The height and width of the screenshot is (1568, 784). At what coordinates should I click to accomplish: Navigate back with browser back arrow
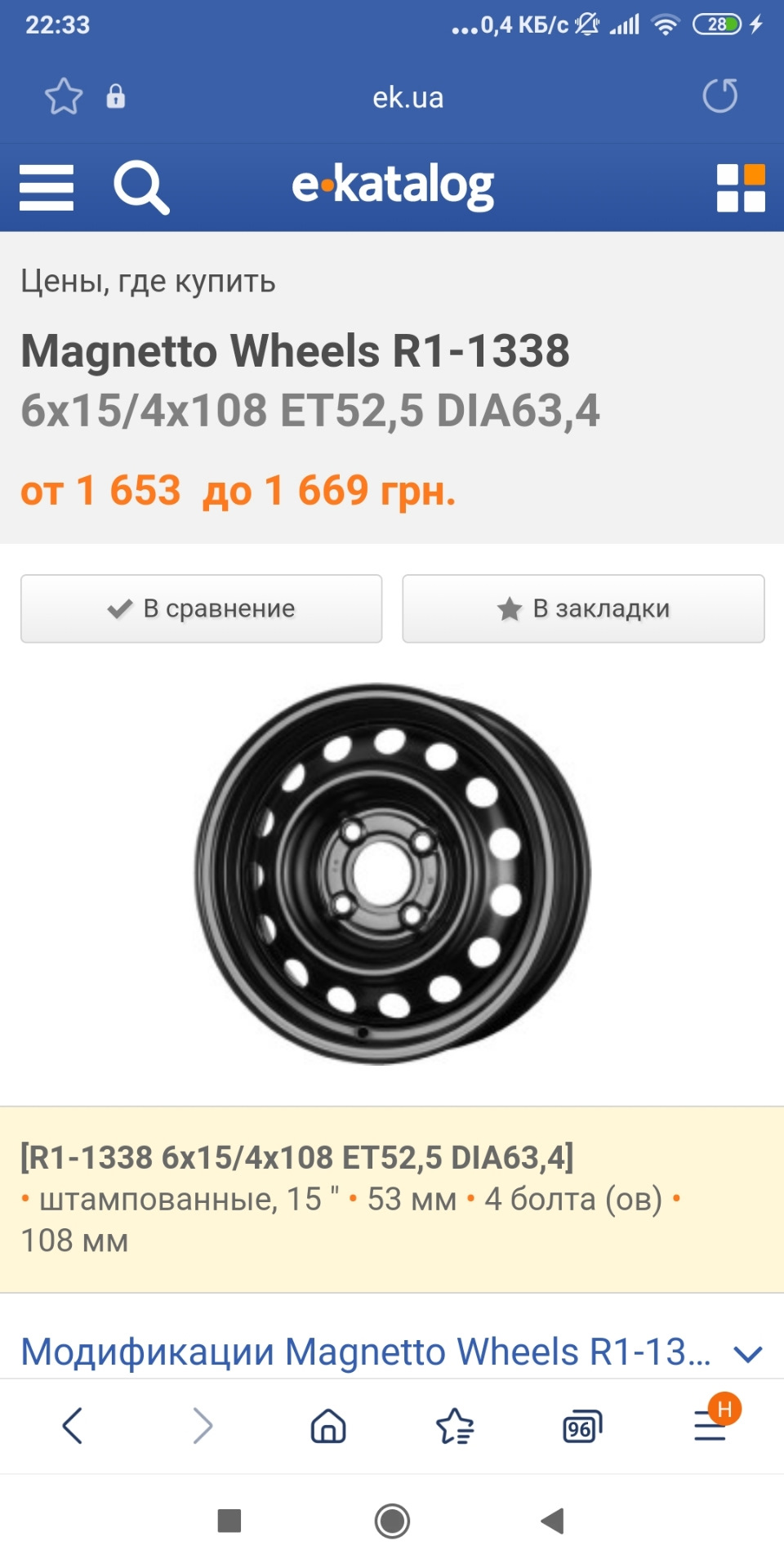(73, 1428)
